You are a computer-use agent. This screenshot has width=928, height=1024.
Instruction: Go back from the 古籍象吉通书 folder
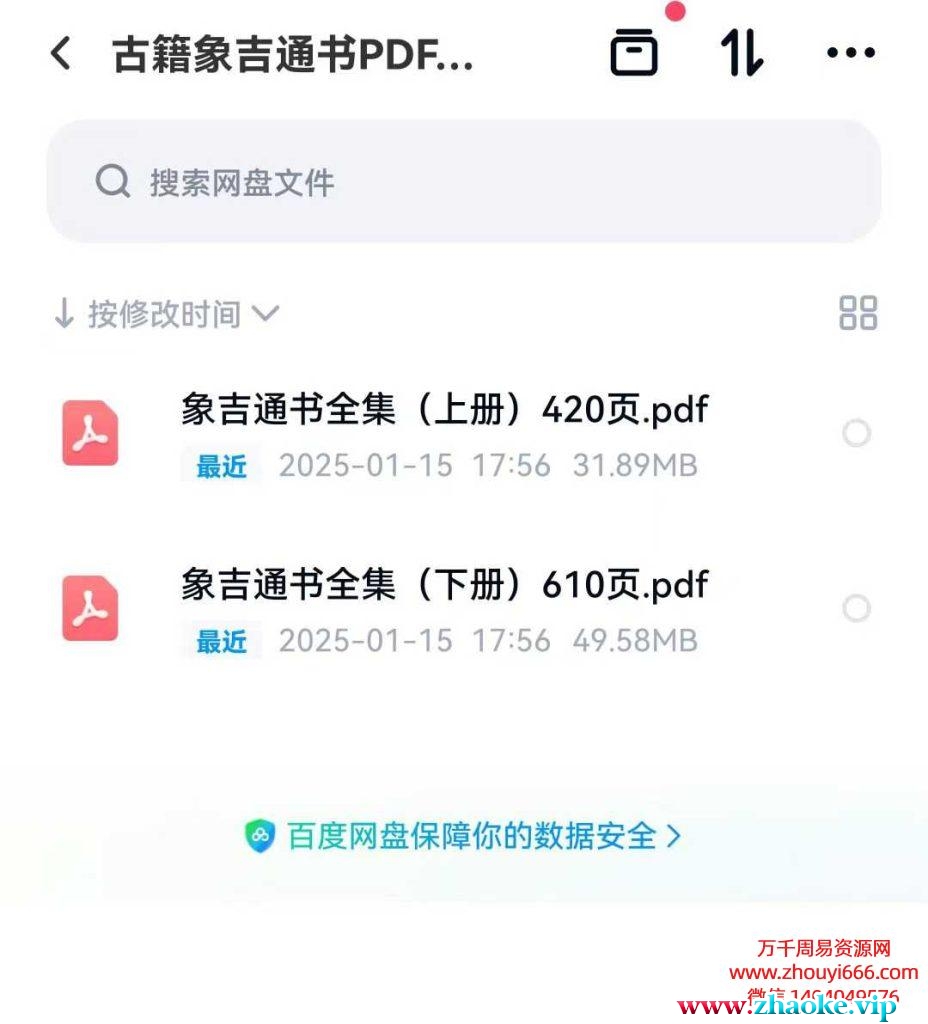61,53
